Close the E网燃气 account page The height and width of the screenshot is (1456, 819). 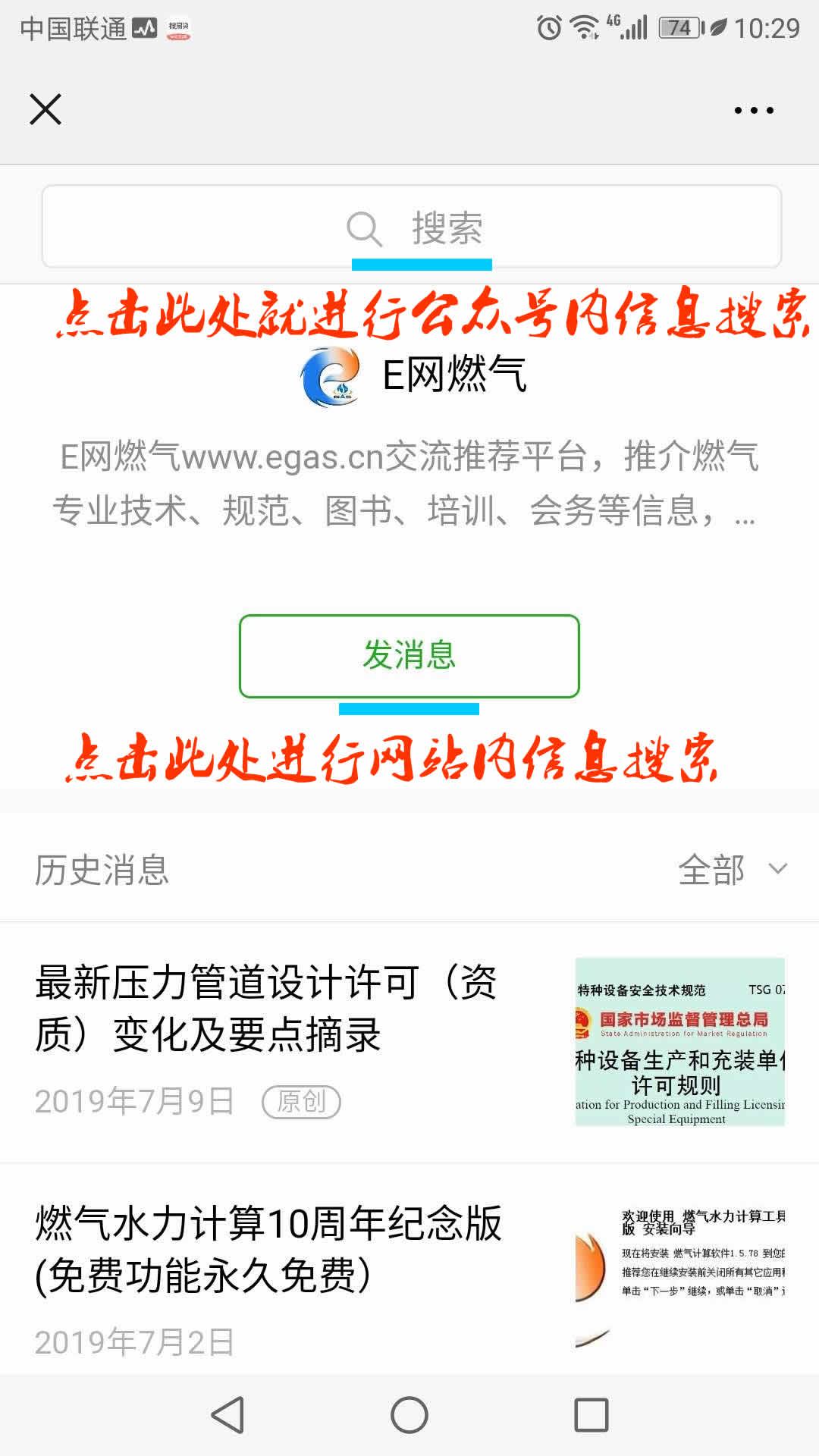[x=45, y=109]
